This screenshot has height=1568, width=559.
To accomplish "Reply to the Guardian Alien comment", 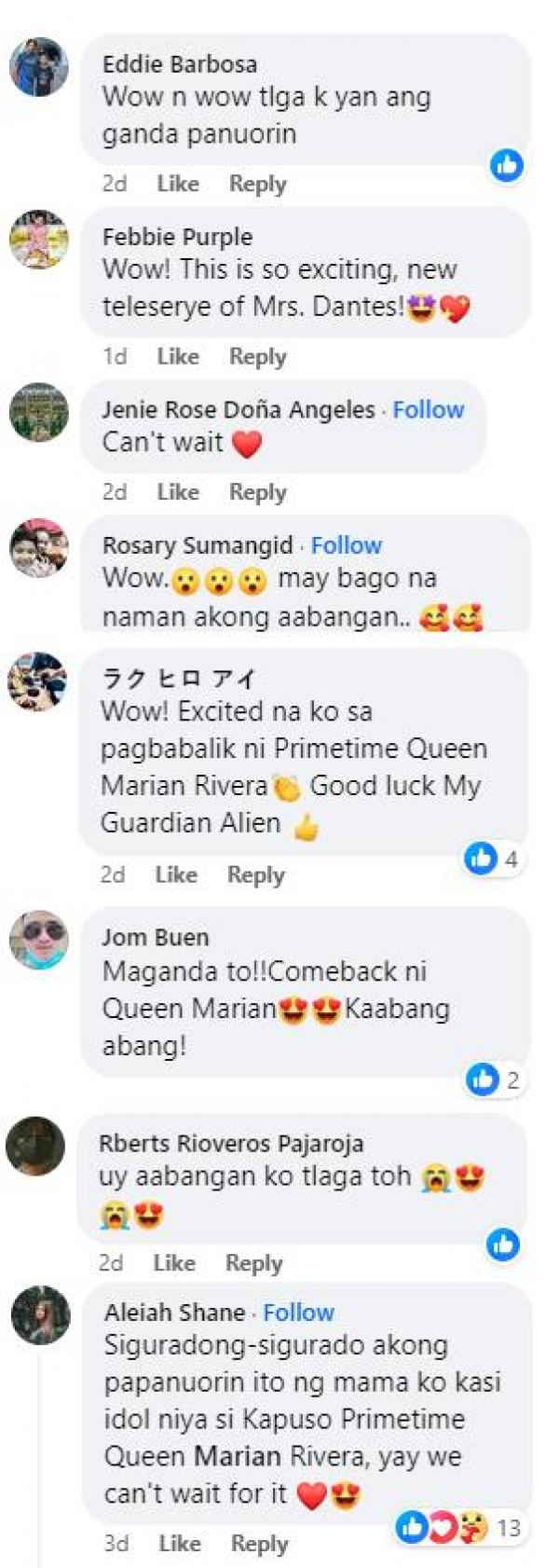I will [255, 874].
